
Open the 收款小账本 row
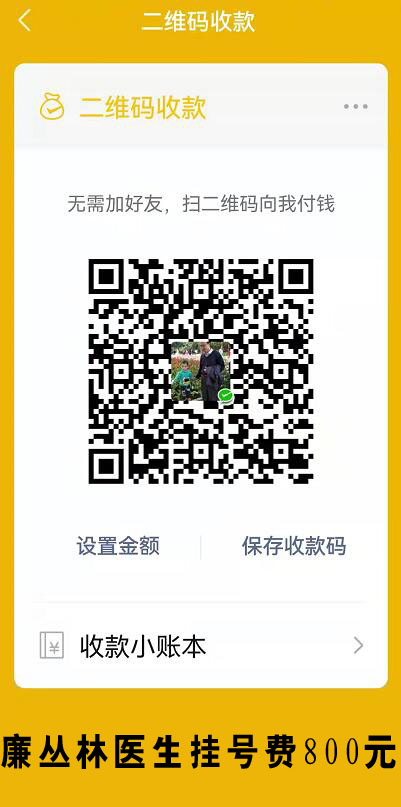tap(201, 645)
